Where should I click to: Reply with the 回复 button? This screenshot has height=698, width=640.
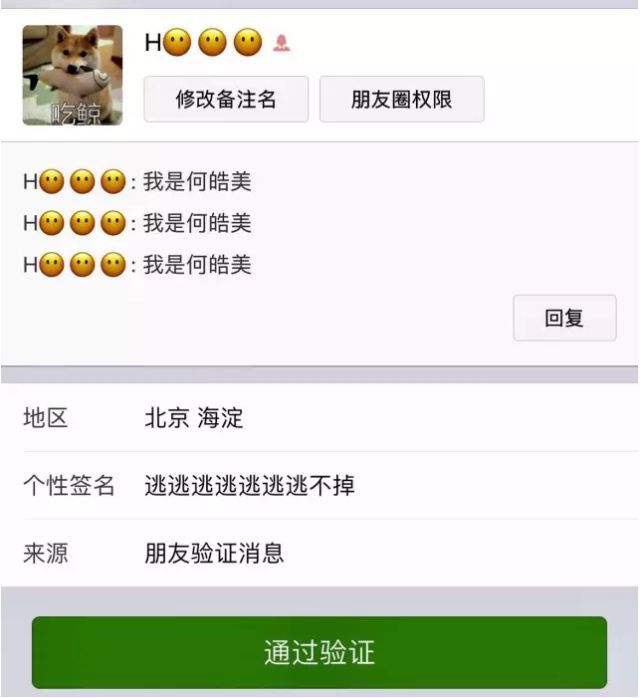click(x=564, y=318)
